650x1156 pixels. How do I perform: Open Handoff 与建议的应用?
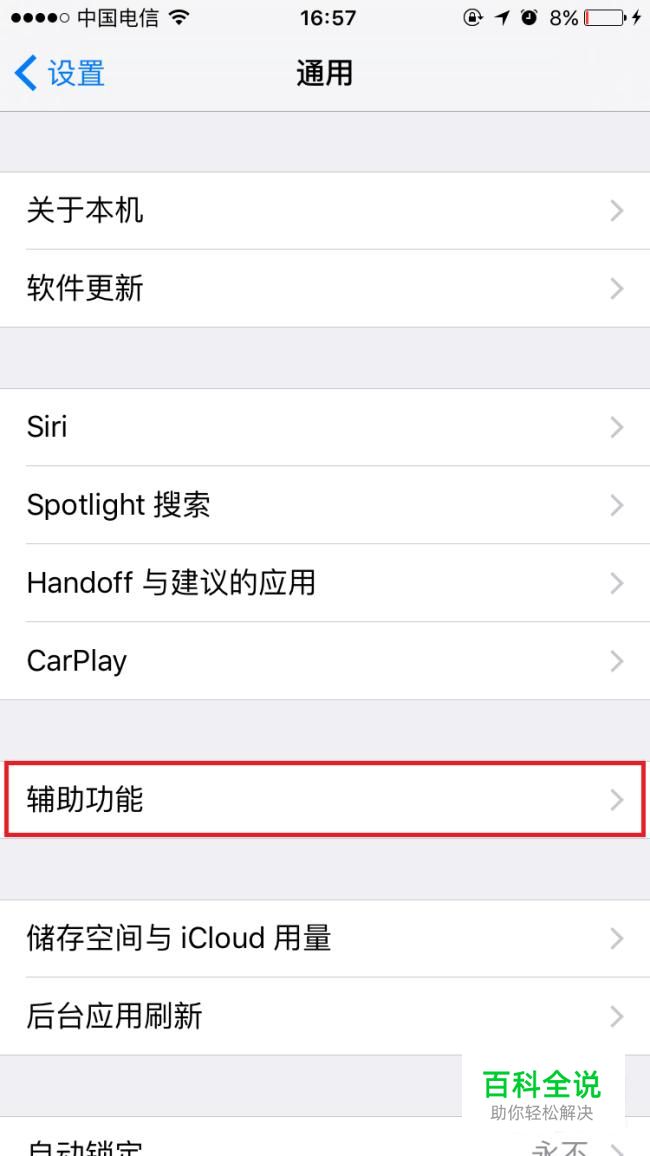click(324, 583)
